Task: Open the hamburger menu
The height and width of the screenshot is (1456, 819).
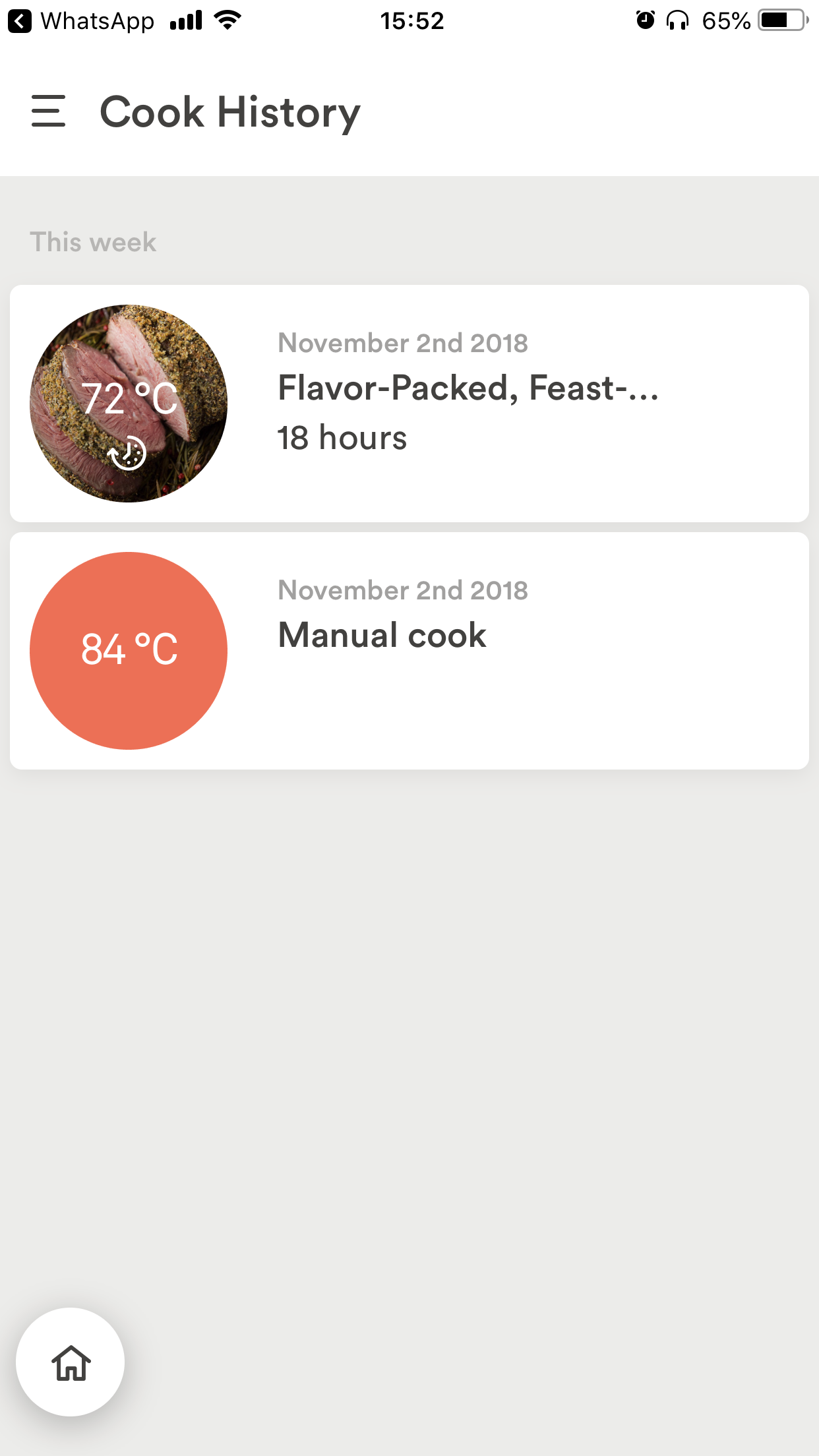Action: click(48, 111)
